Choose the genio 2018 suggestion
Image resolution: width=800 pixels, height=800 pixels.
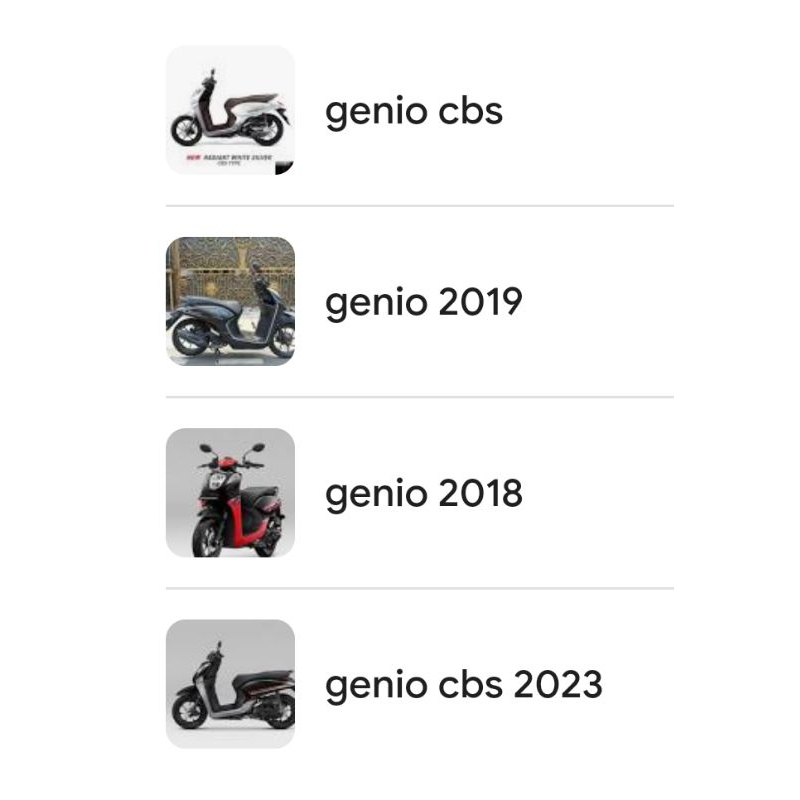423,493
